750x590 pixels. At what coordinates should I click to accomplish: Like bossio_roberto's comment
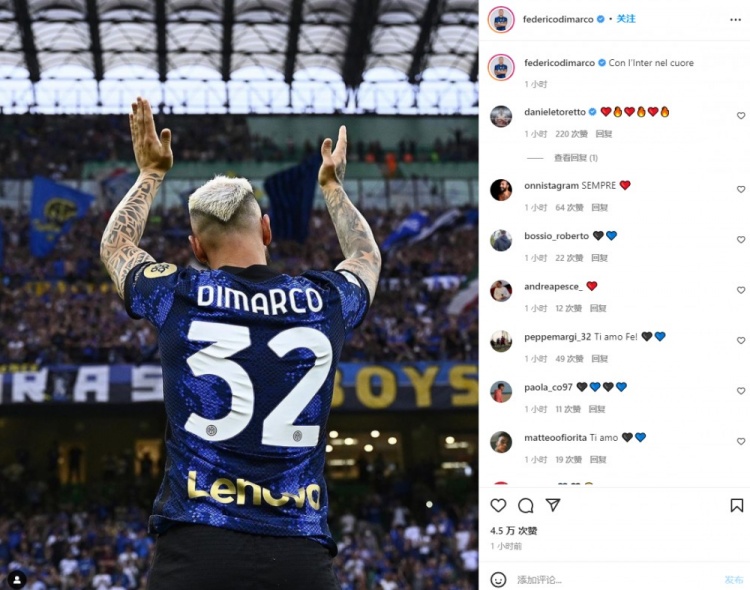click(741, 240)
